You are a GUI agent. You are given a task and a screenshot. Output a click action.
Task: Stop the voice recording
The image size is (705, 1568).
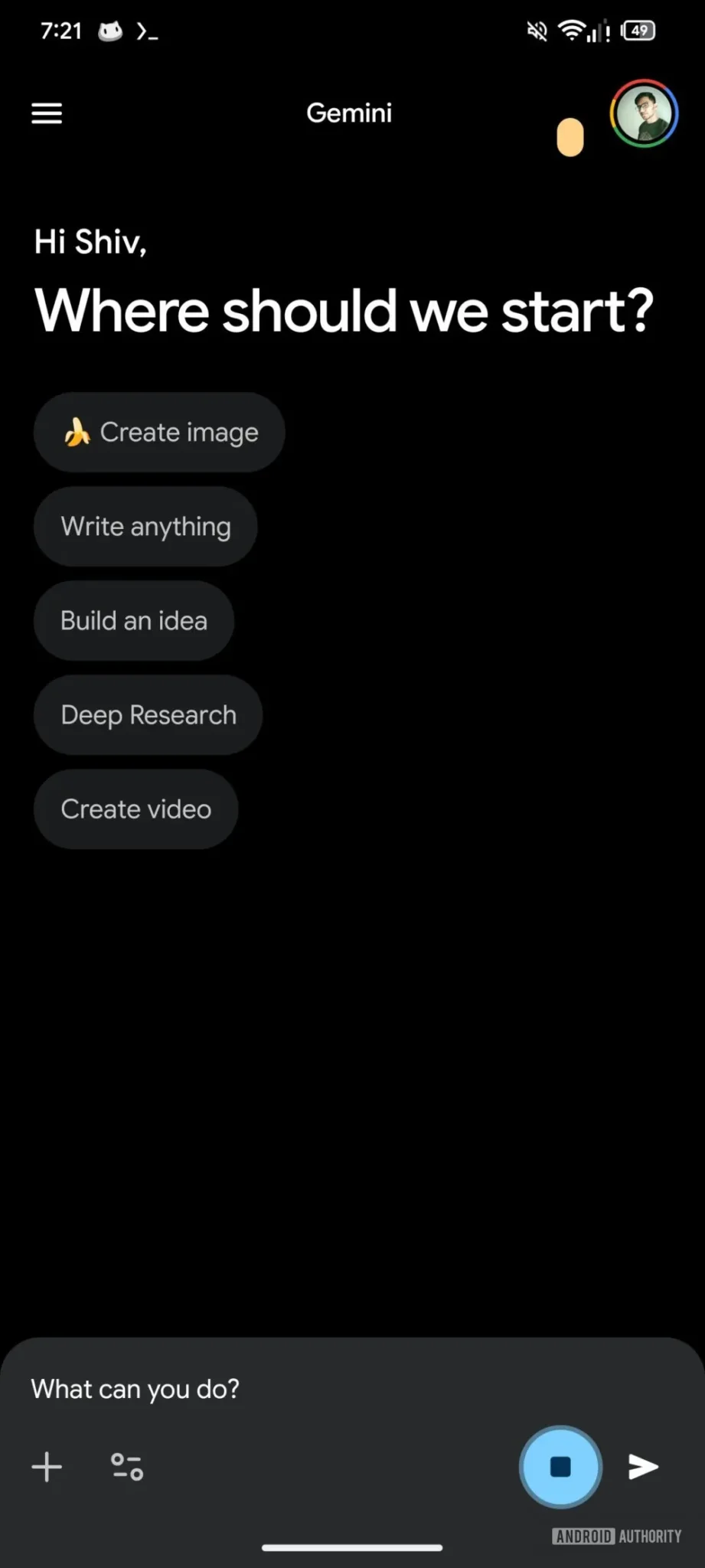point(560,1467)
